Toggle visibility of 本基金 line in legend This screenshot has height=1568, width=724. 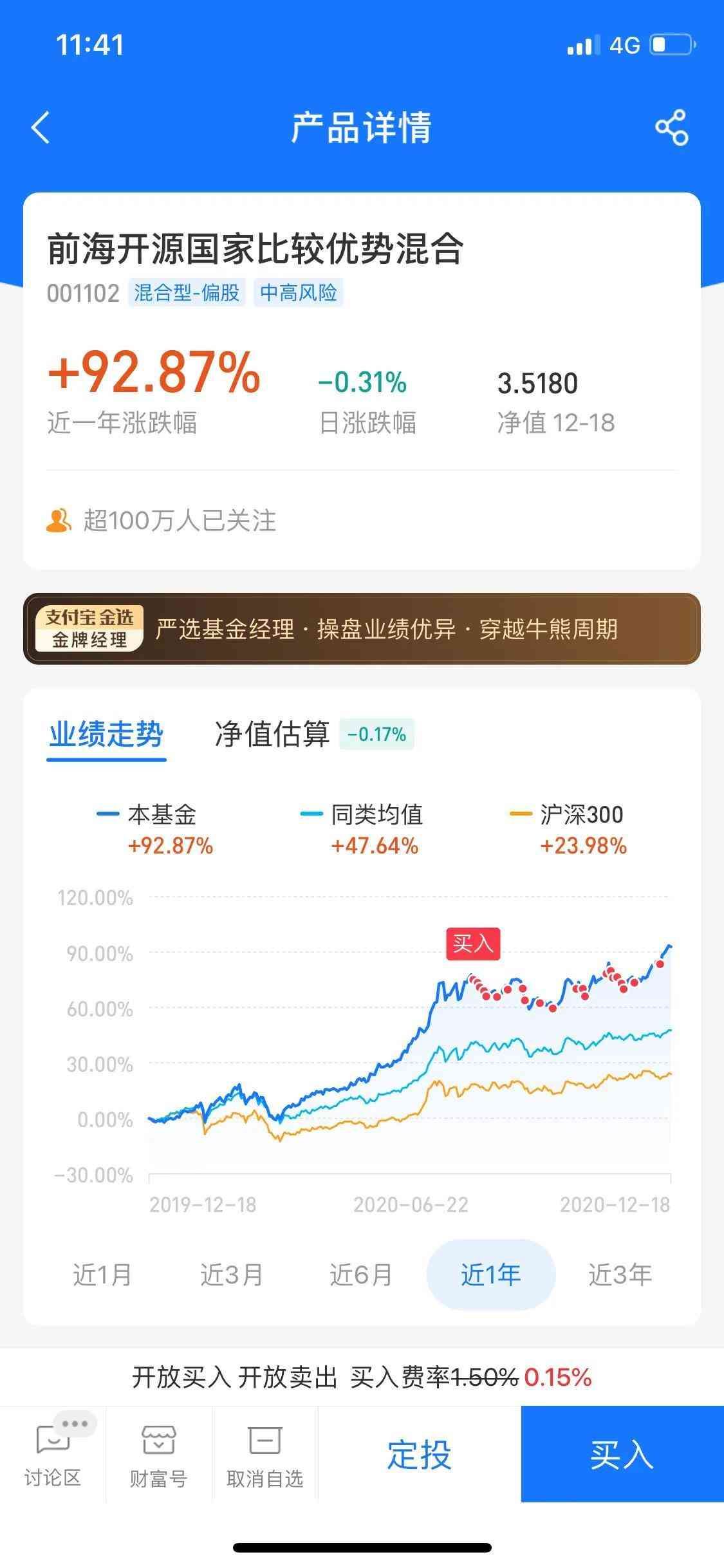click(x=161, y=814)
